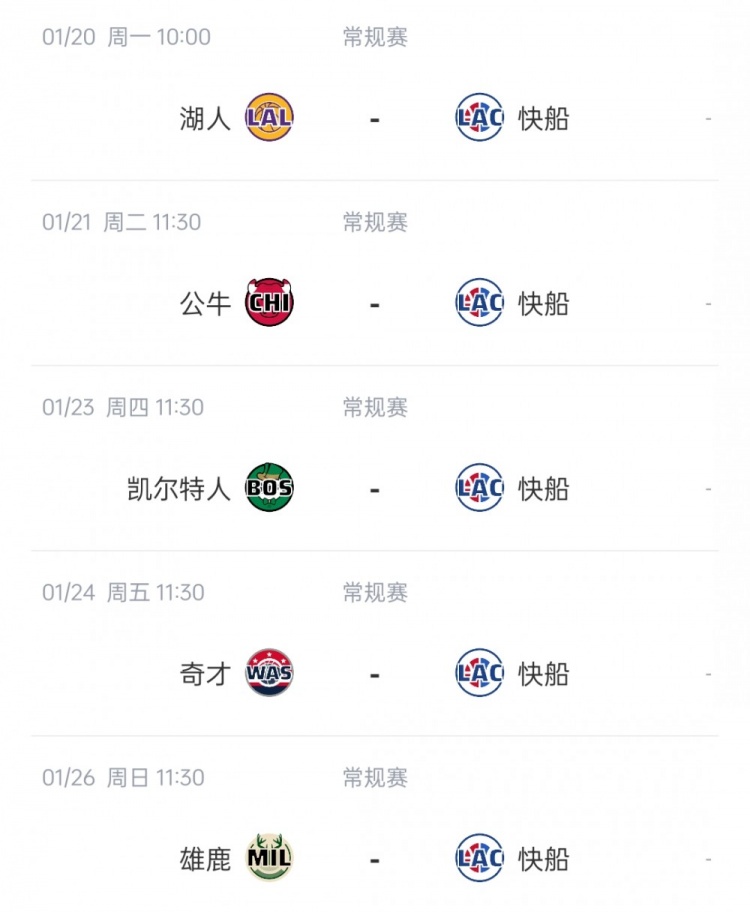Open the Wizards vs Clippers game on 01/24
Image resolution: width=750 pixels, height=912 pixels.
[x=374, y=674]
